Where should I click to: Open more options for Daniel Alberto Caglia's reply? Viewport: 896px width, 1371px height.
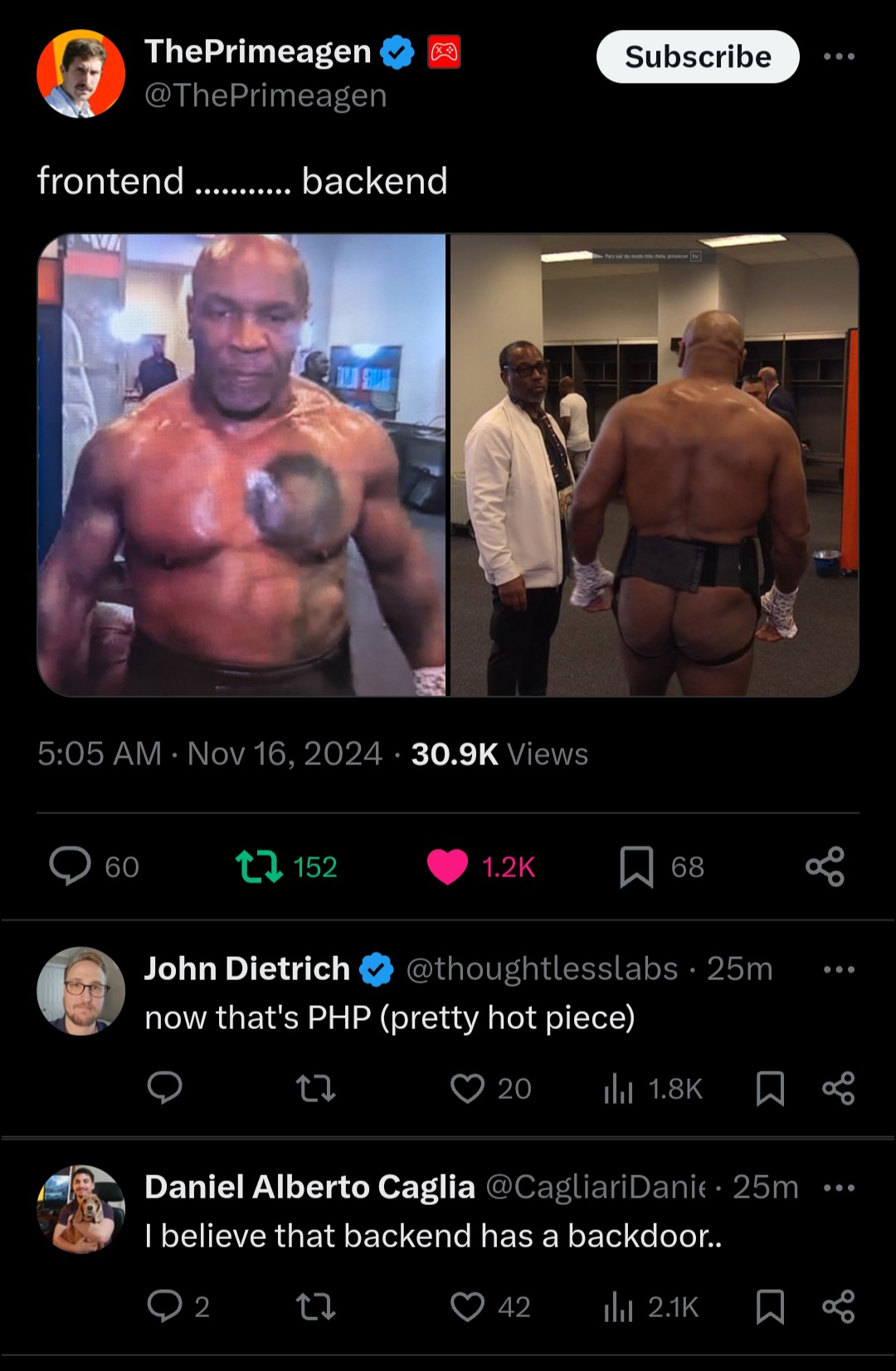[839, 1188]
